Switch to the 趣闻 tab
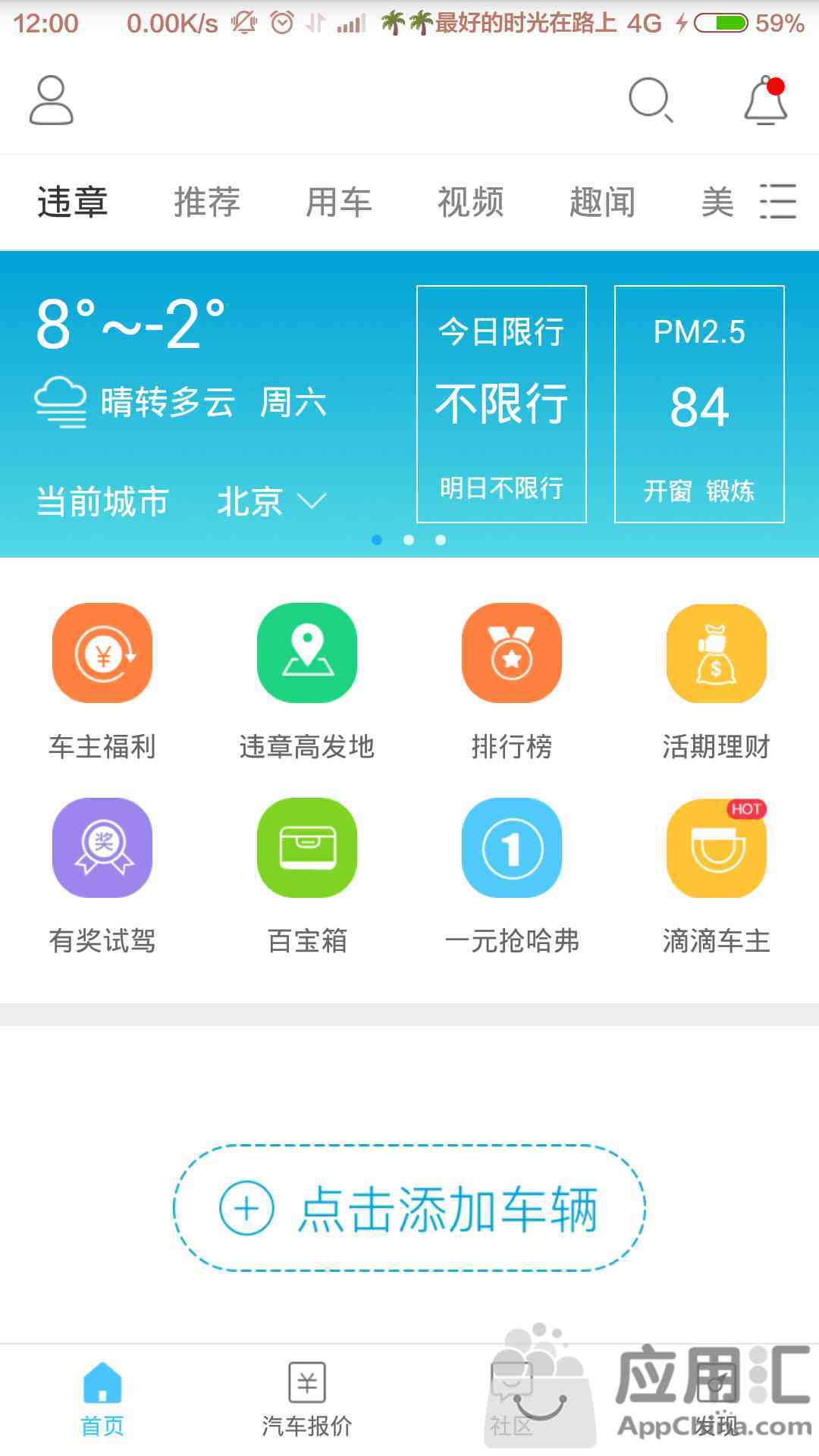The image size is (819, 1456). (x=602, y=202)
